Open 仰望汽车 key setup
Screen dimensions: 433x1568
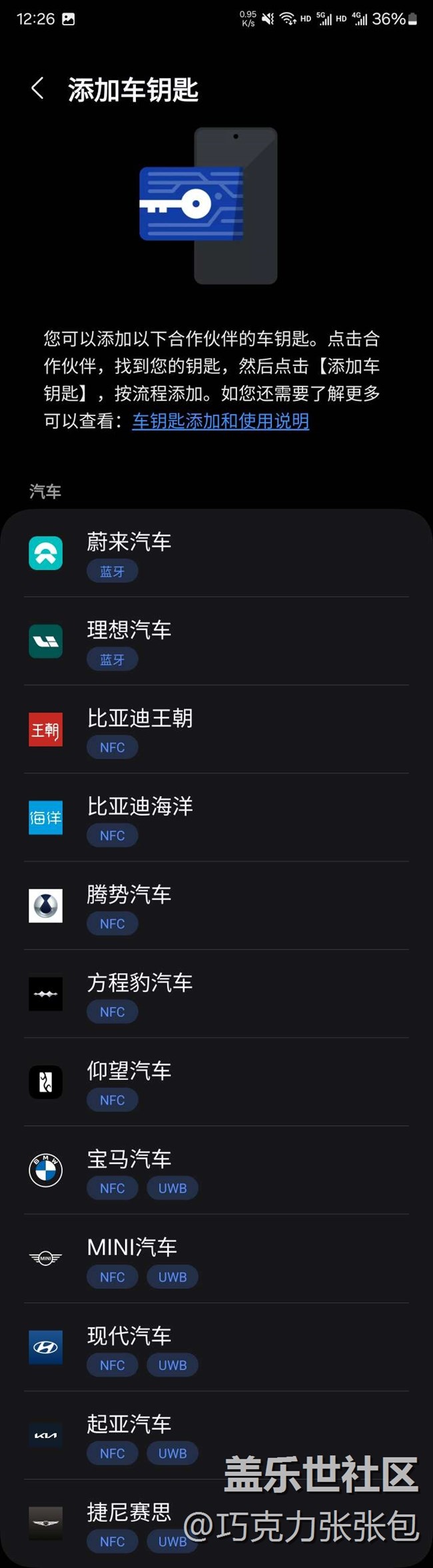point(216,1082)
